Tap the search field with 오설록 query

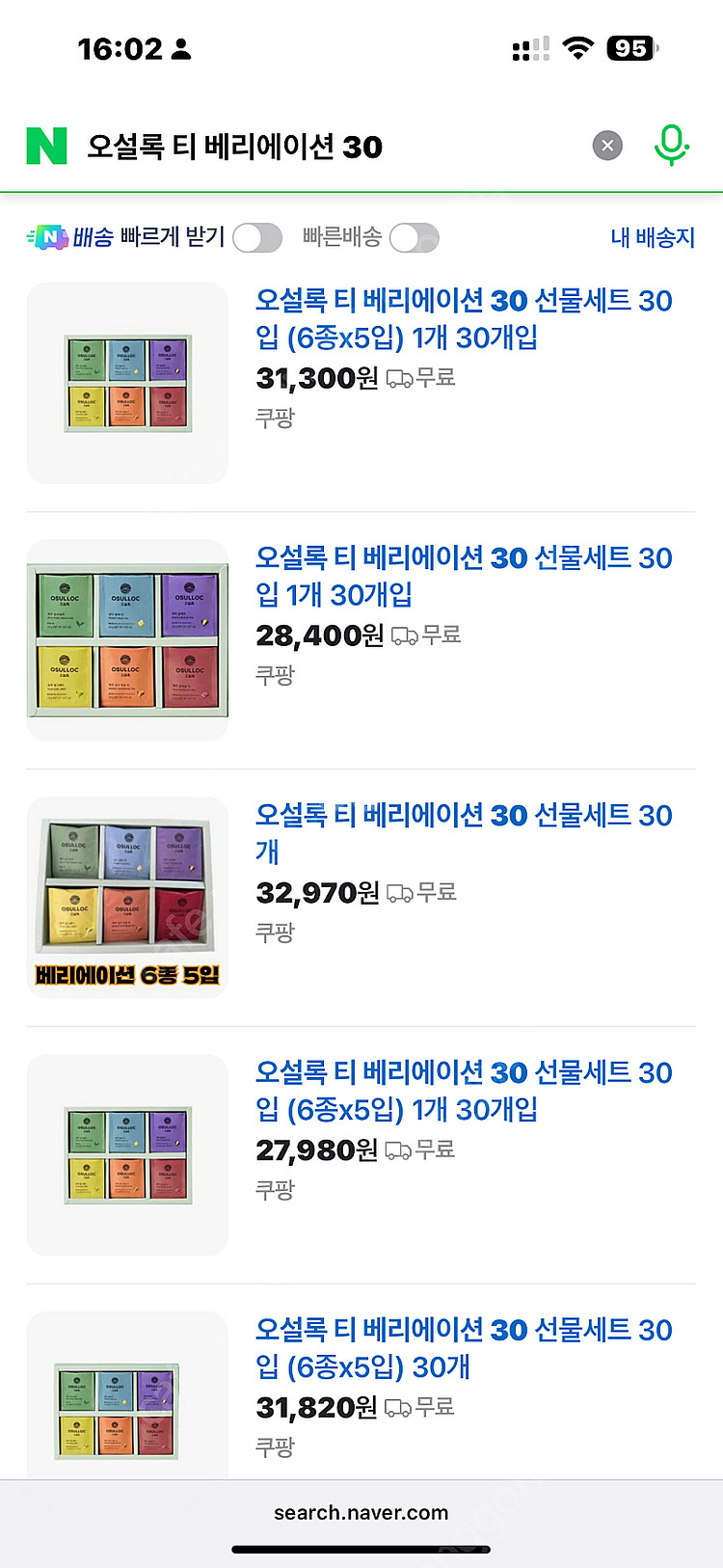328,147
